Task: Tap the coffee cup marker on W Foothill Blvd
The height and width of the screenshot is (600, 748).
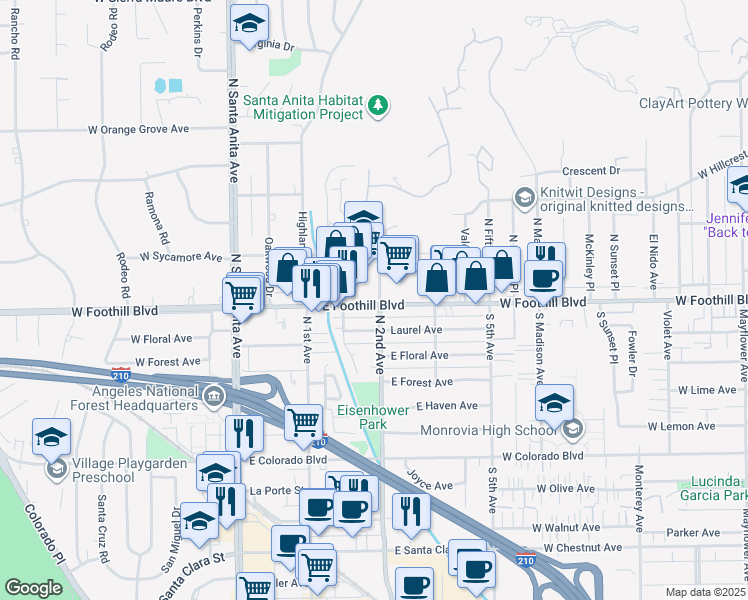Action: tap(543, 282)
